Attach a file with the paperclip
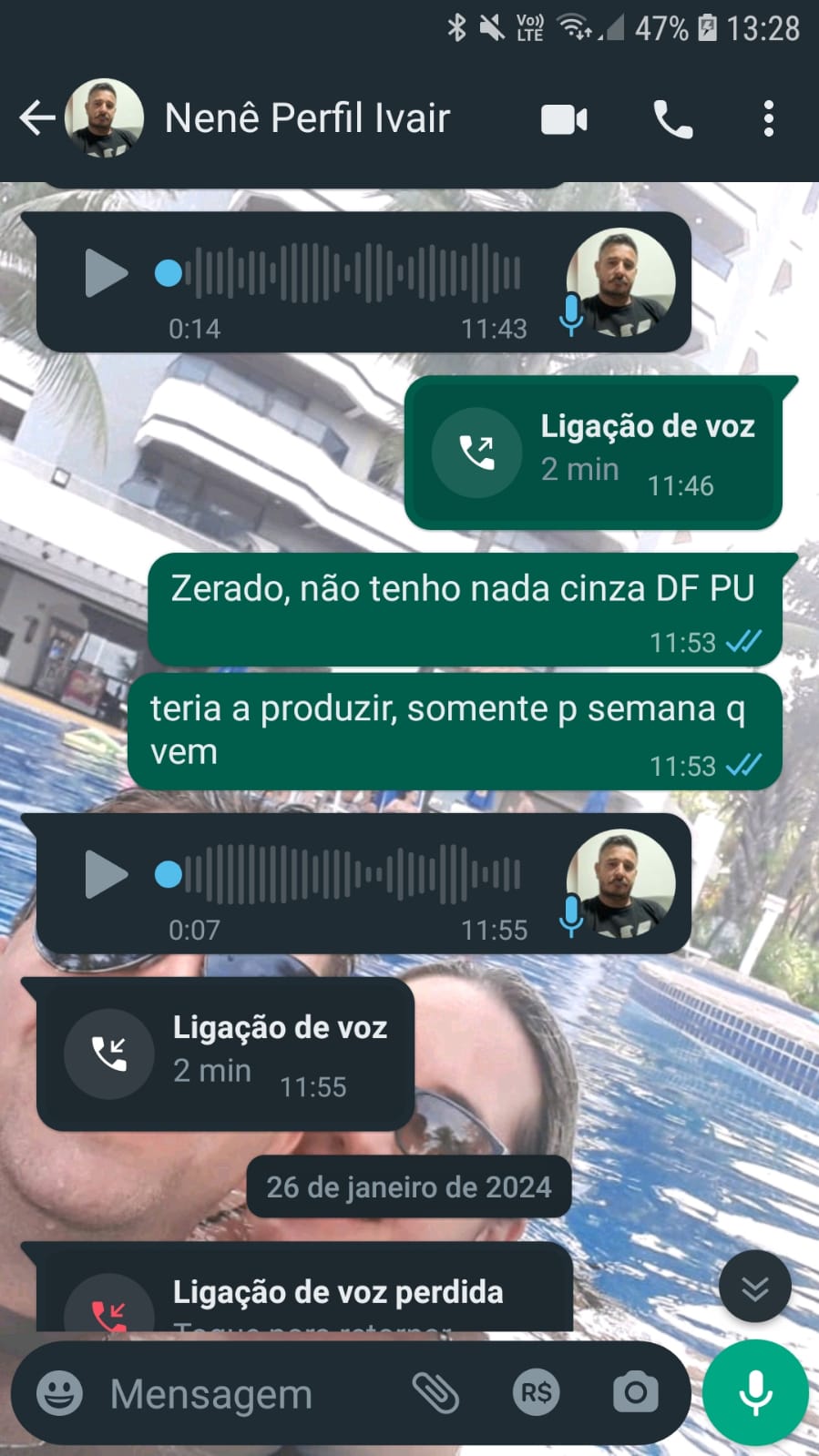This screenshot has height=1456, width=819. 435,1392
